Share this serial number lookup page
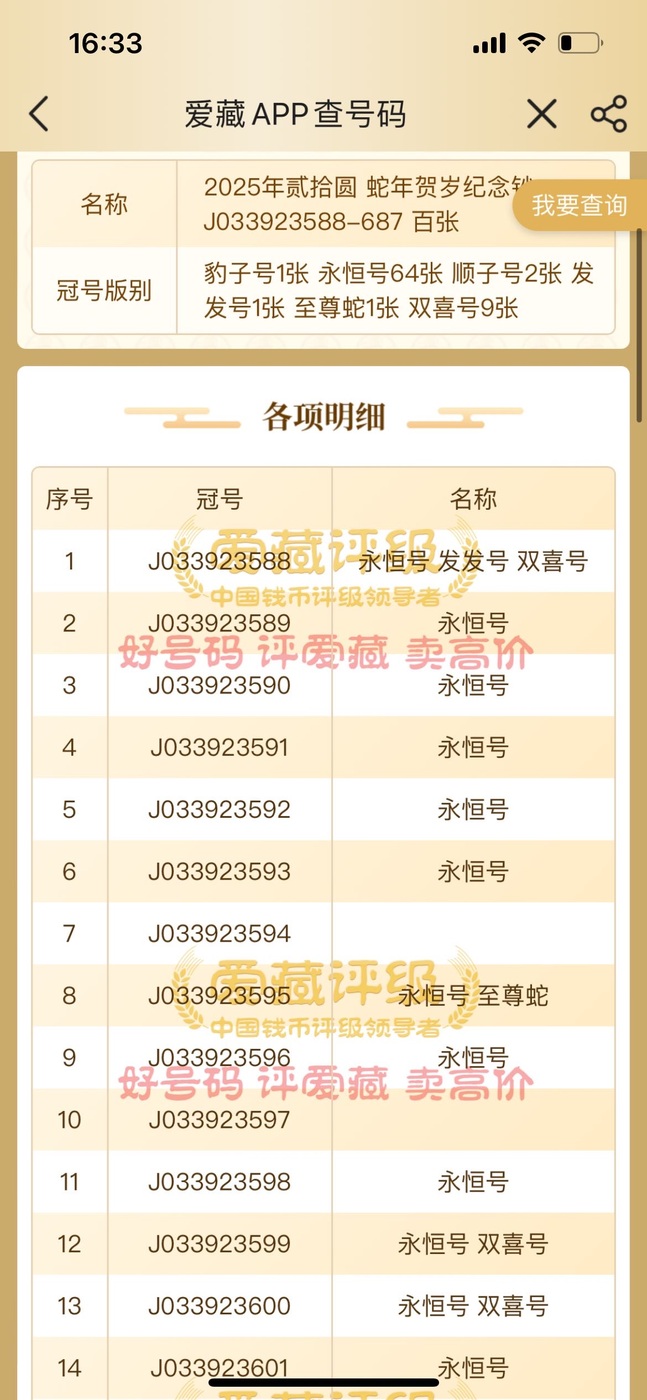This screenshot has height=1400, width=647. tap(608, 114)
